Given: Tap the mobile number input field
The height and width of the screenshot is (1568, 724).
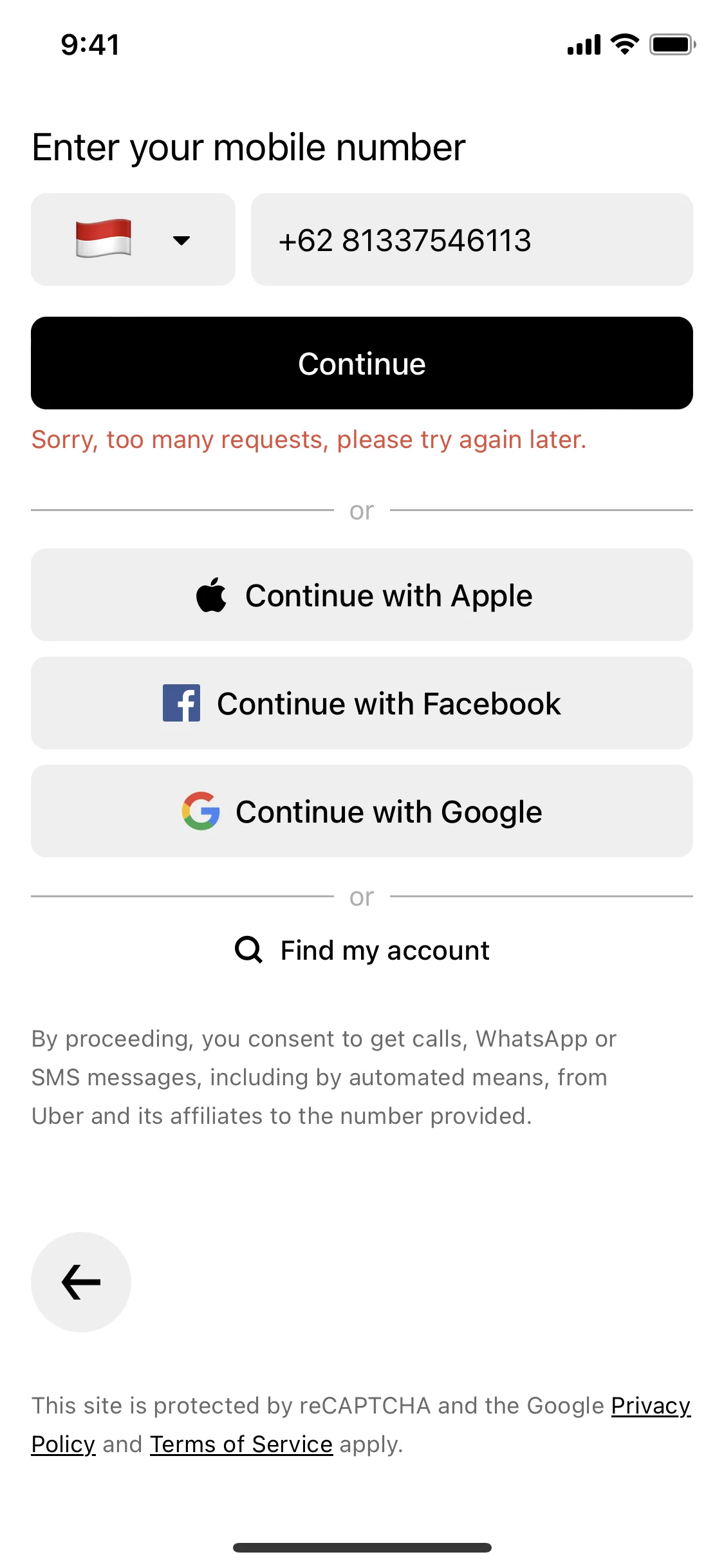Looking at the screenshot, I should (472, 240).
